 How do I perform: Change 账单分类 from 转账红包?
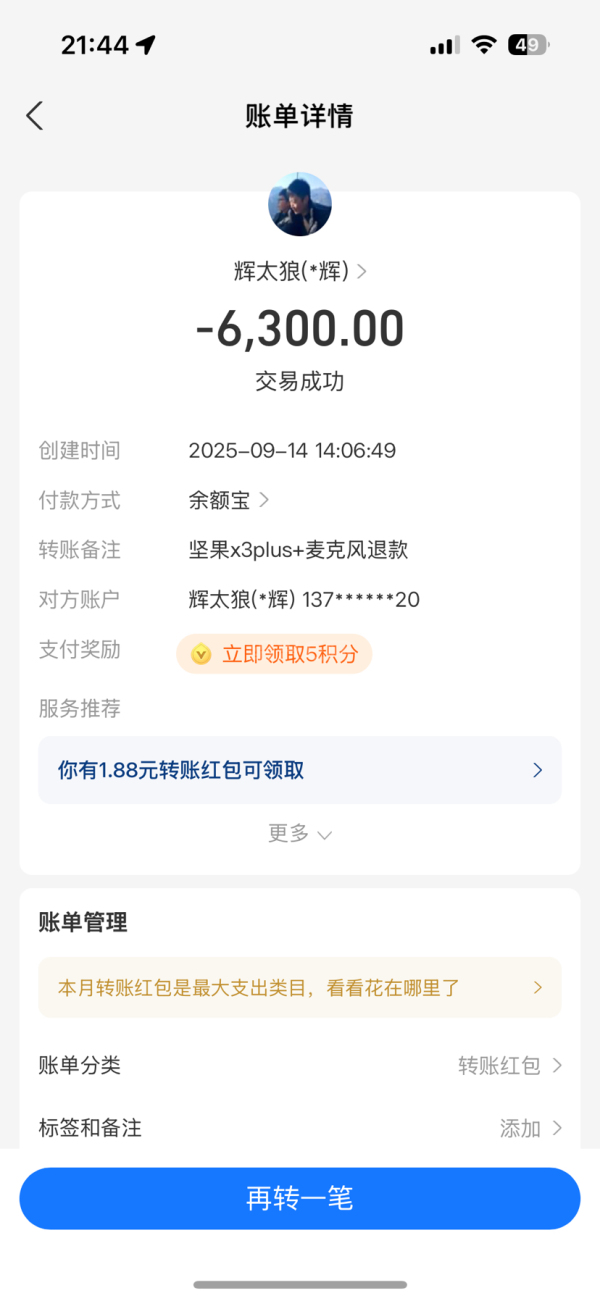coord(300,1066)
